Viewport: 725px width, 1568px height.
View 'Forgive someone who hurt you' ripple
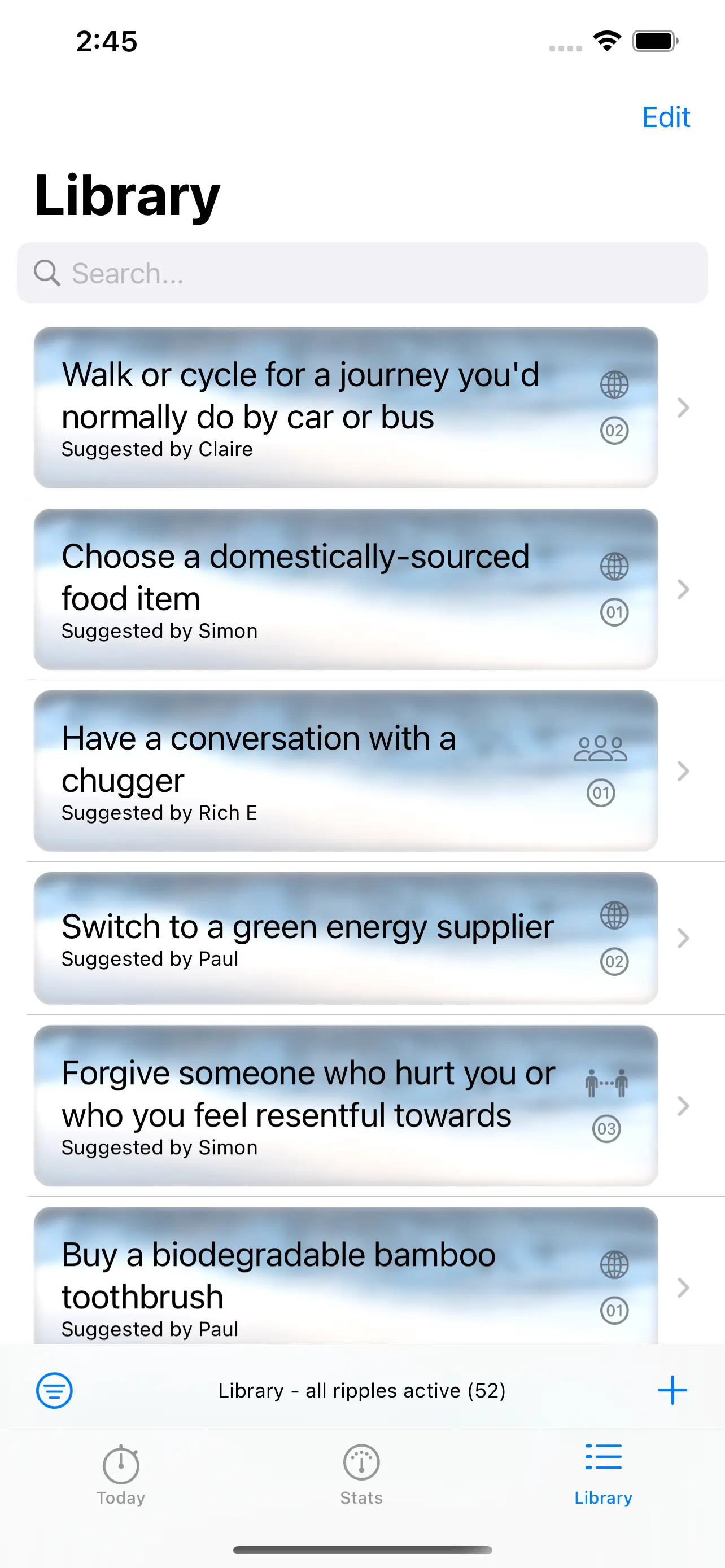click(345, 1105)
